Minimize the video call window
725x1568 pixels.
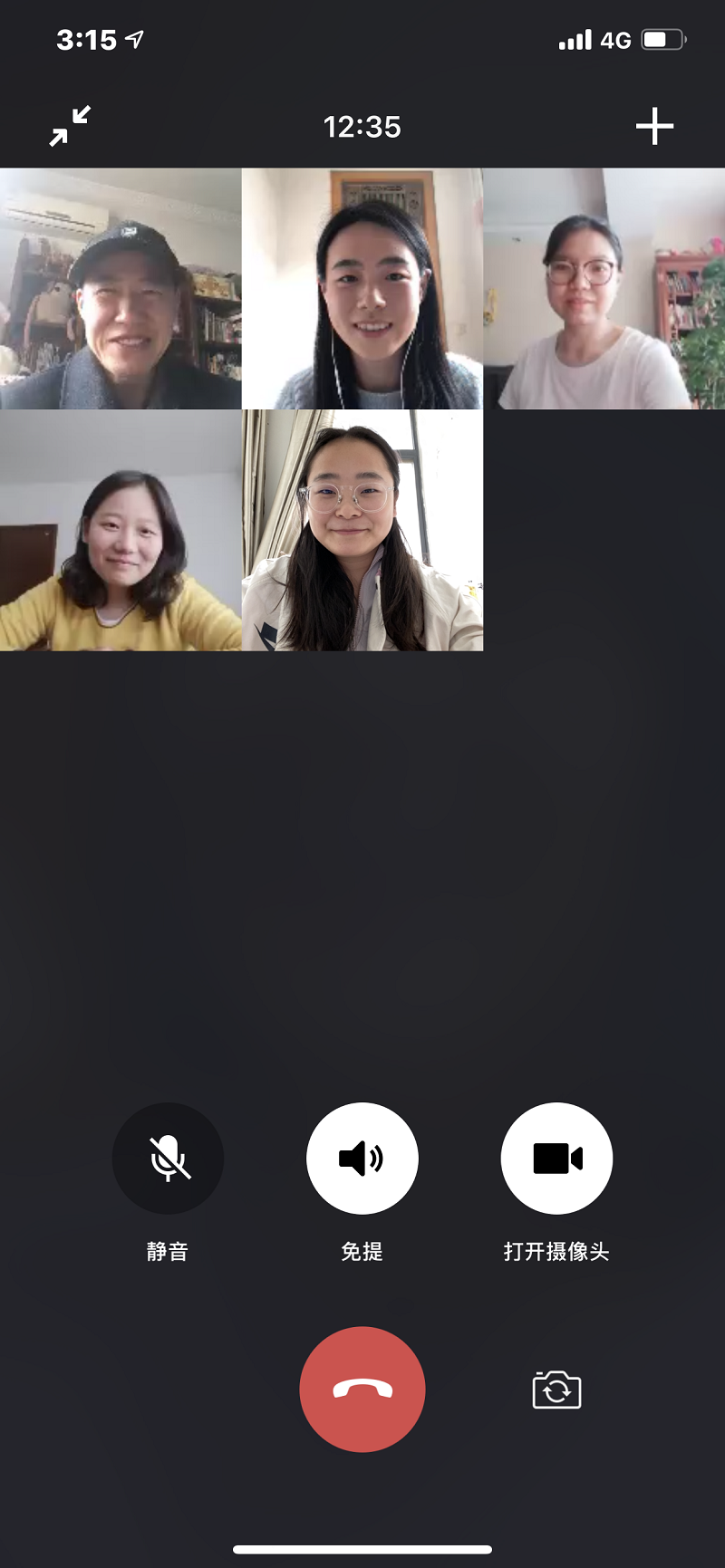coord(70,126)
